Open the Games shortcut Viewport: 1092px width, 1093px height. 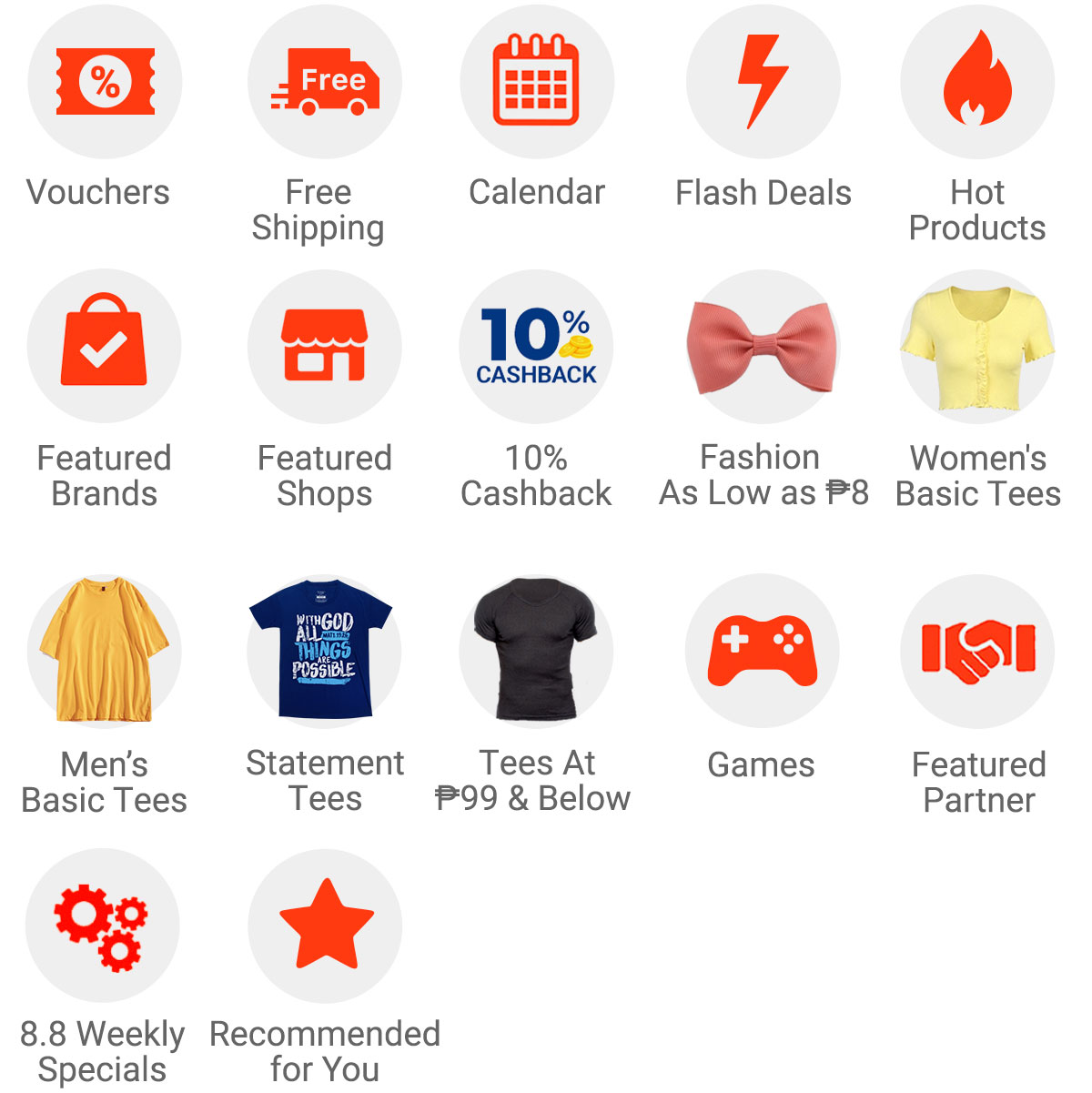tap(763, 652)
